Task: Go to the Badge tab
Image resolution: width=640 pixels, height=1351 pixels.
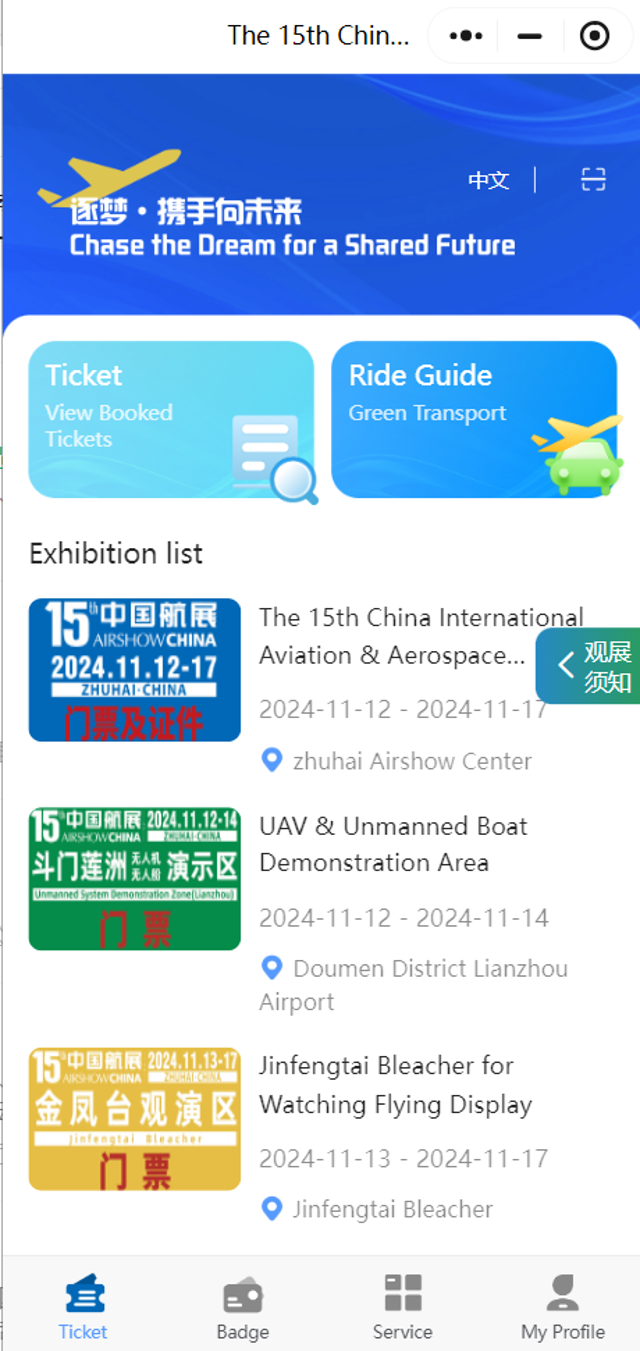Action: (x=243, y=1307)
